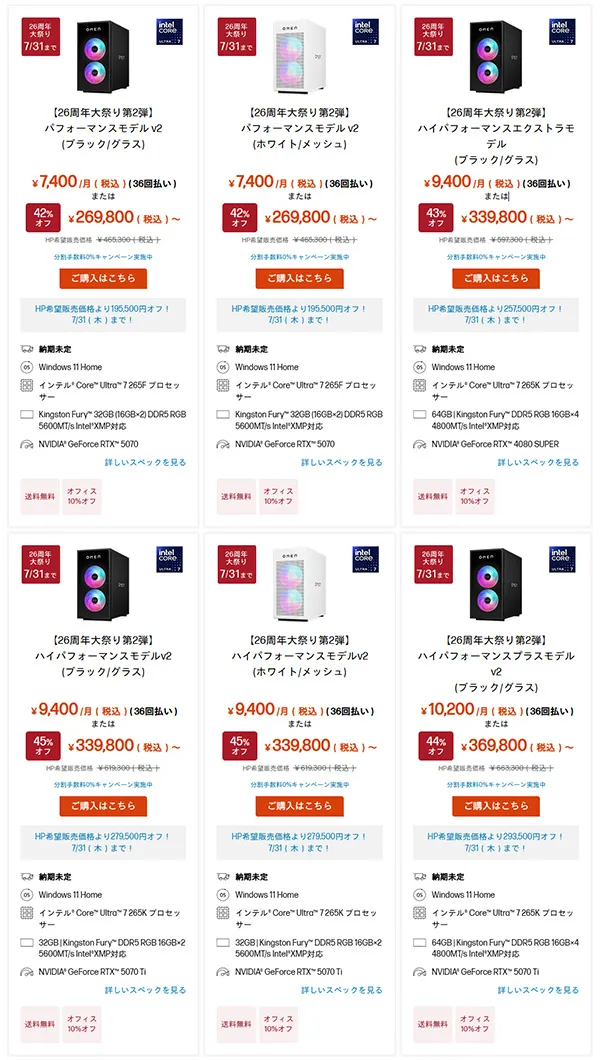Image resolution: width=600 pixels, height=1060 pixels.
Task: Tap ご購入はこちら for black パフォーマンスモデル v2
Action: 103,278
